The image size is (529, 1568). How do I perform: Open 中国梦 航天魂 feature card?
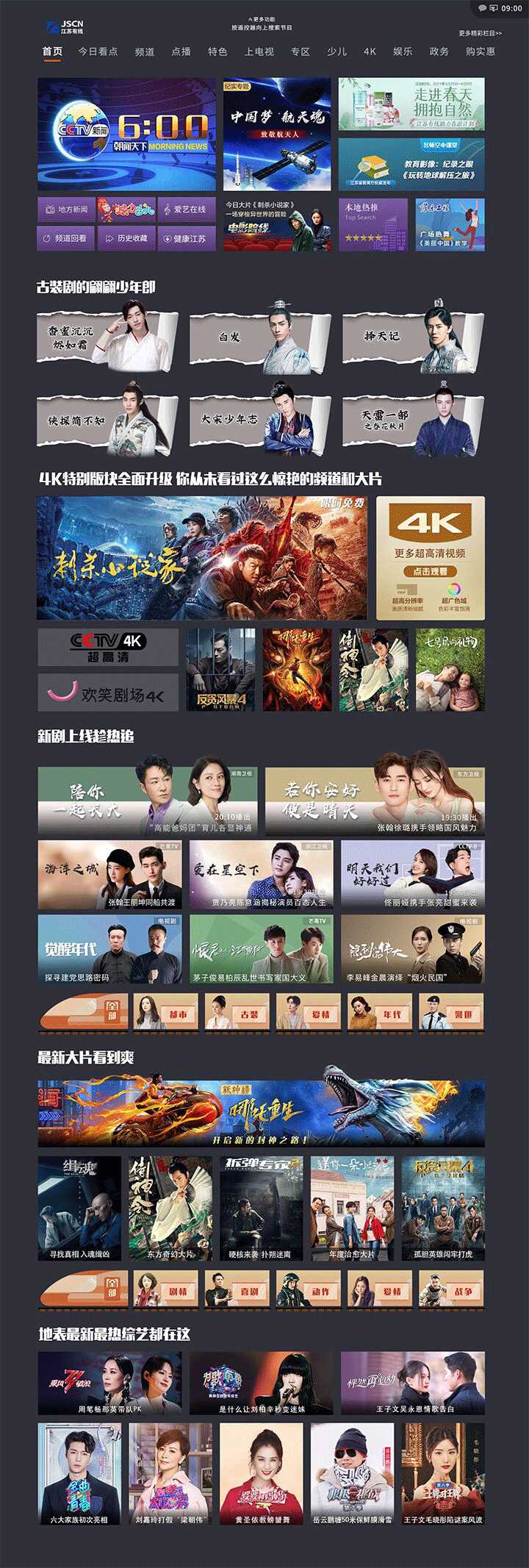tap(277, 135)
